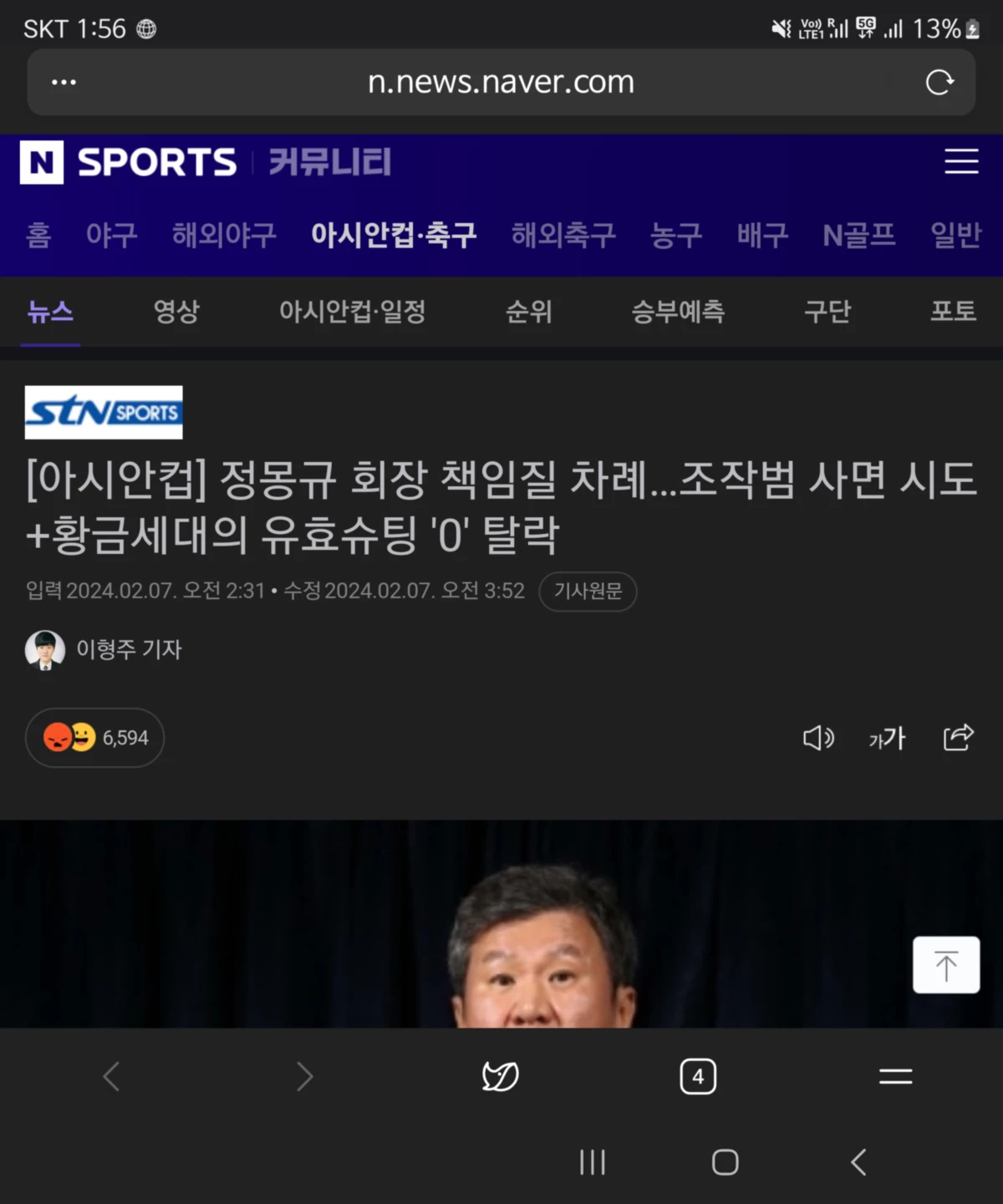This screenshot has width=1003, height=1204.
Task: Open the reactions count 6,594
Action: point(94,738)
